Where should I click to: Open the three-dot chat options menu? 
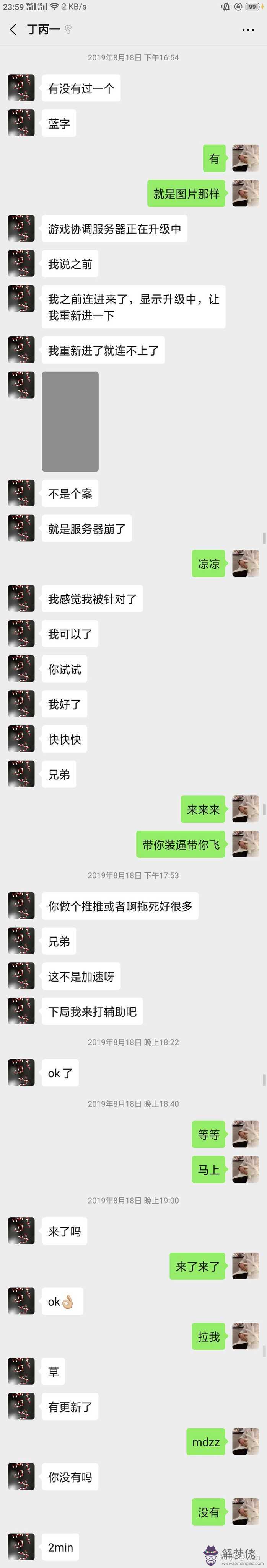[247, 29]
